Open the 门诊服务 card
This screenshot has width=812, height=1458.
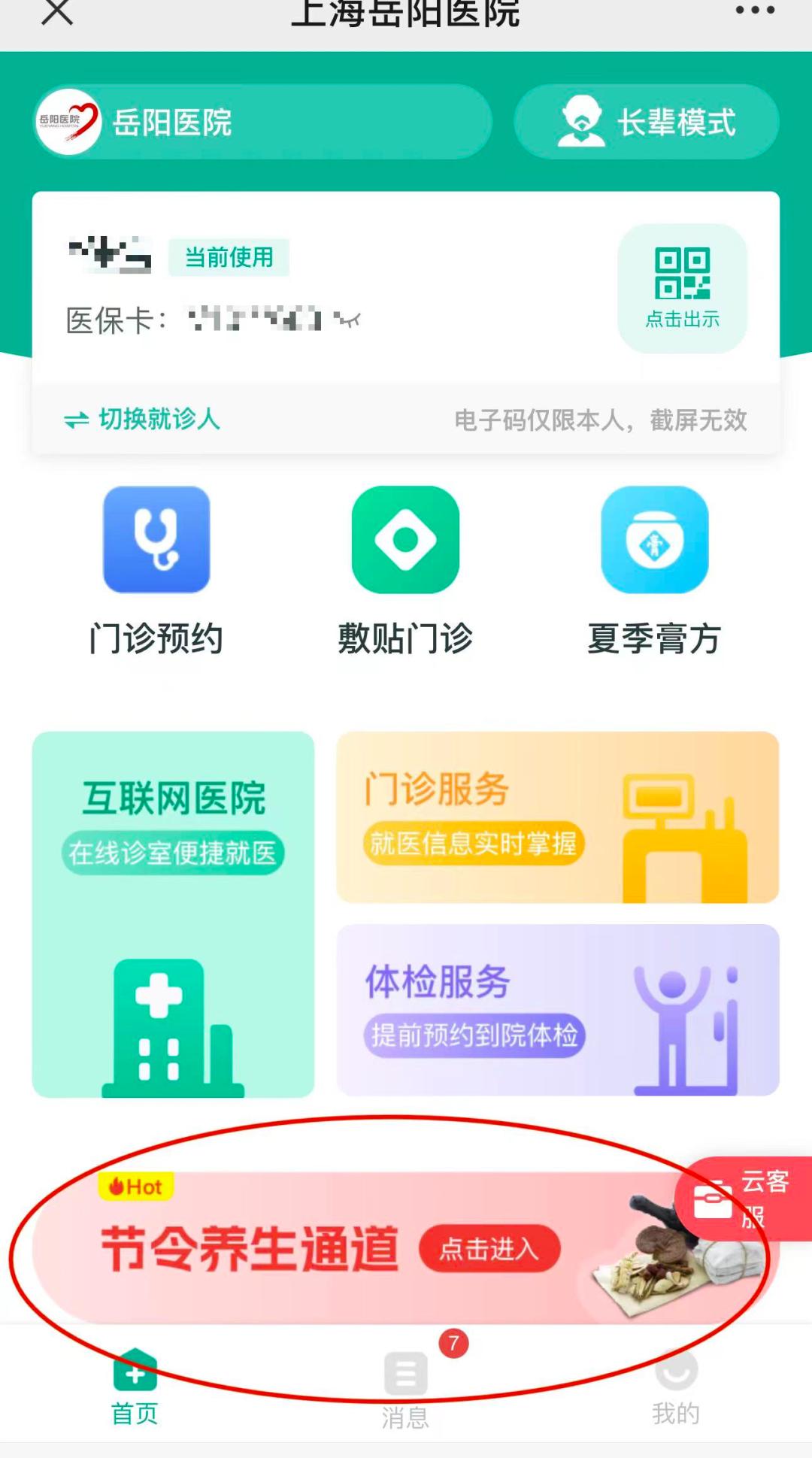coord(557,817)
